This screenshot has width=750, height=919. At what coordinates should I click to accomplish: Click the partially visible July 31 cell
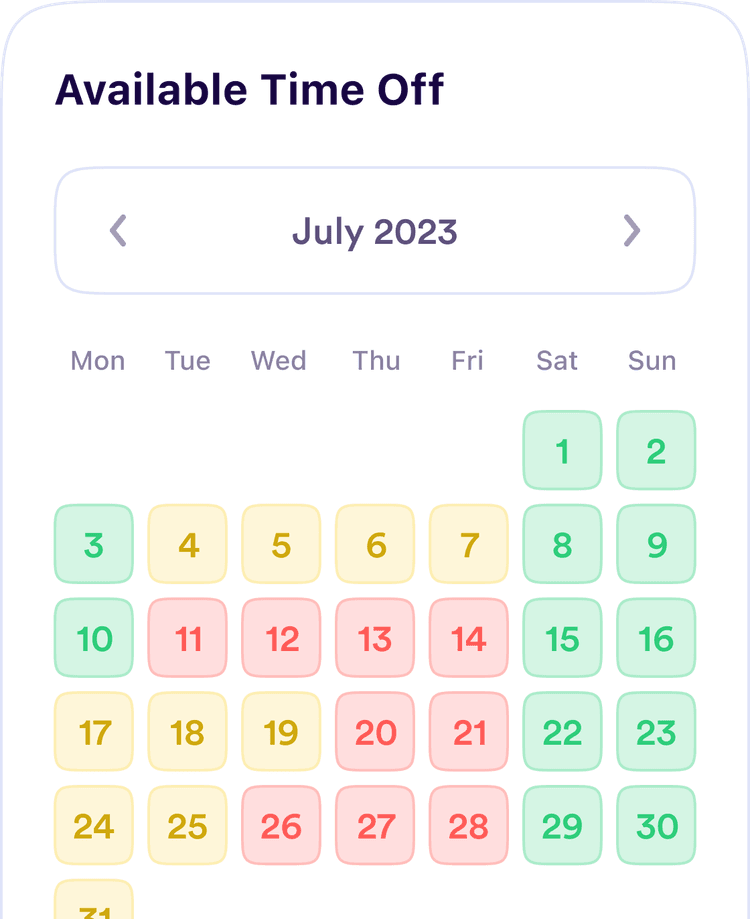coord(93,905)
